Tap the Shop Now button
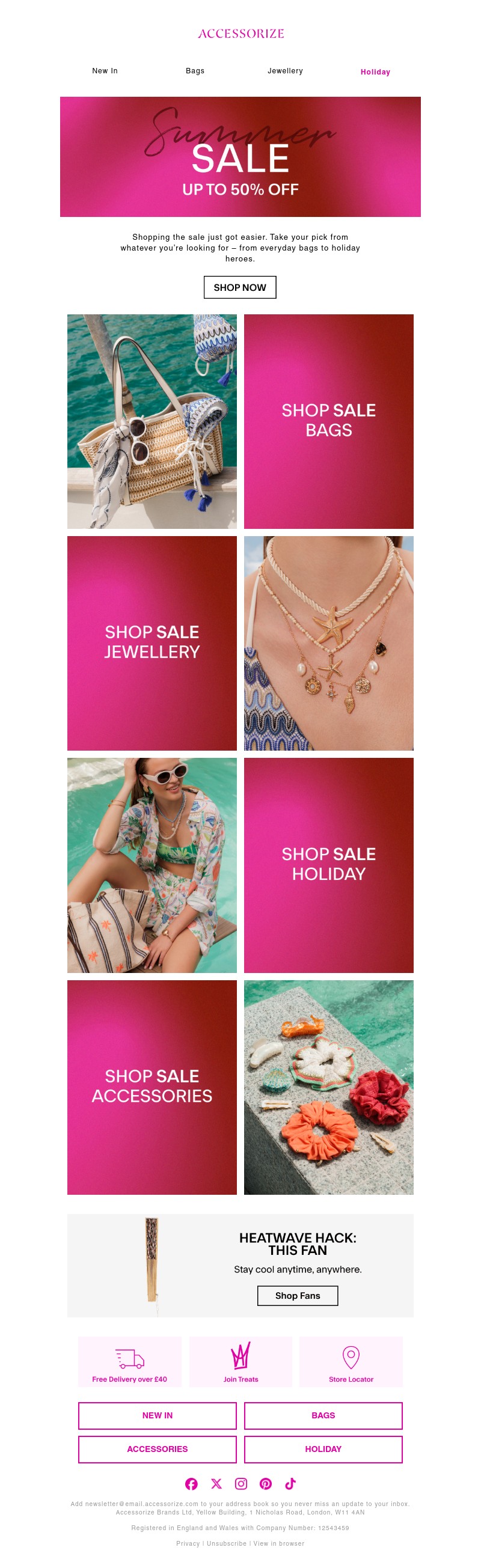This screenshot has width=481, height=1568. tap(240, 287)
